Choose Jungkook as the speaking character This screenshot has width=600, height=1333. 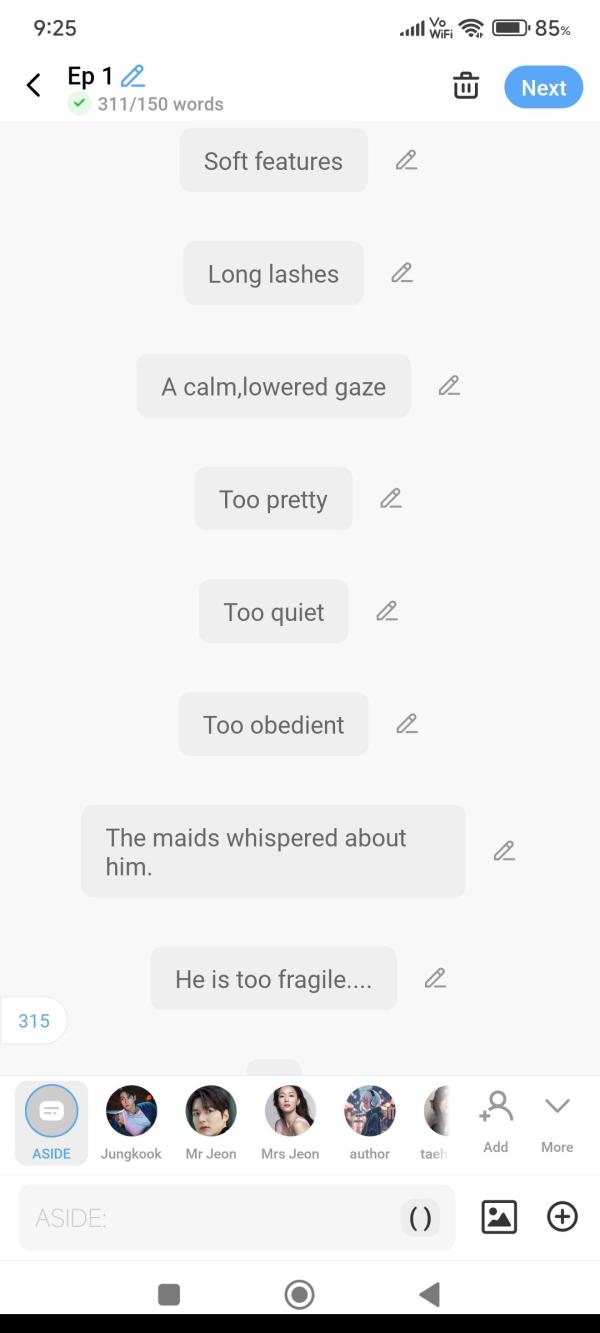point(131,1122)
